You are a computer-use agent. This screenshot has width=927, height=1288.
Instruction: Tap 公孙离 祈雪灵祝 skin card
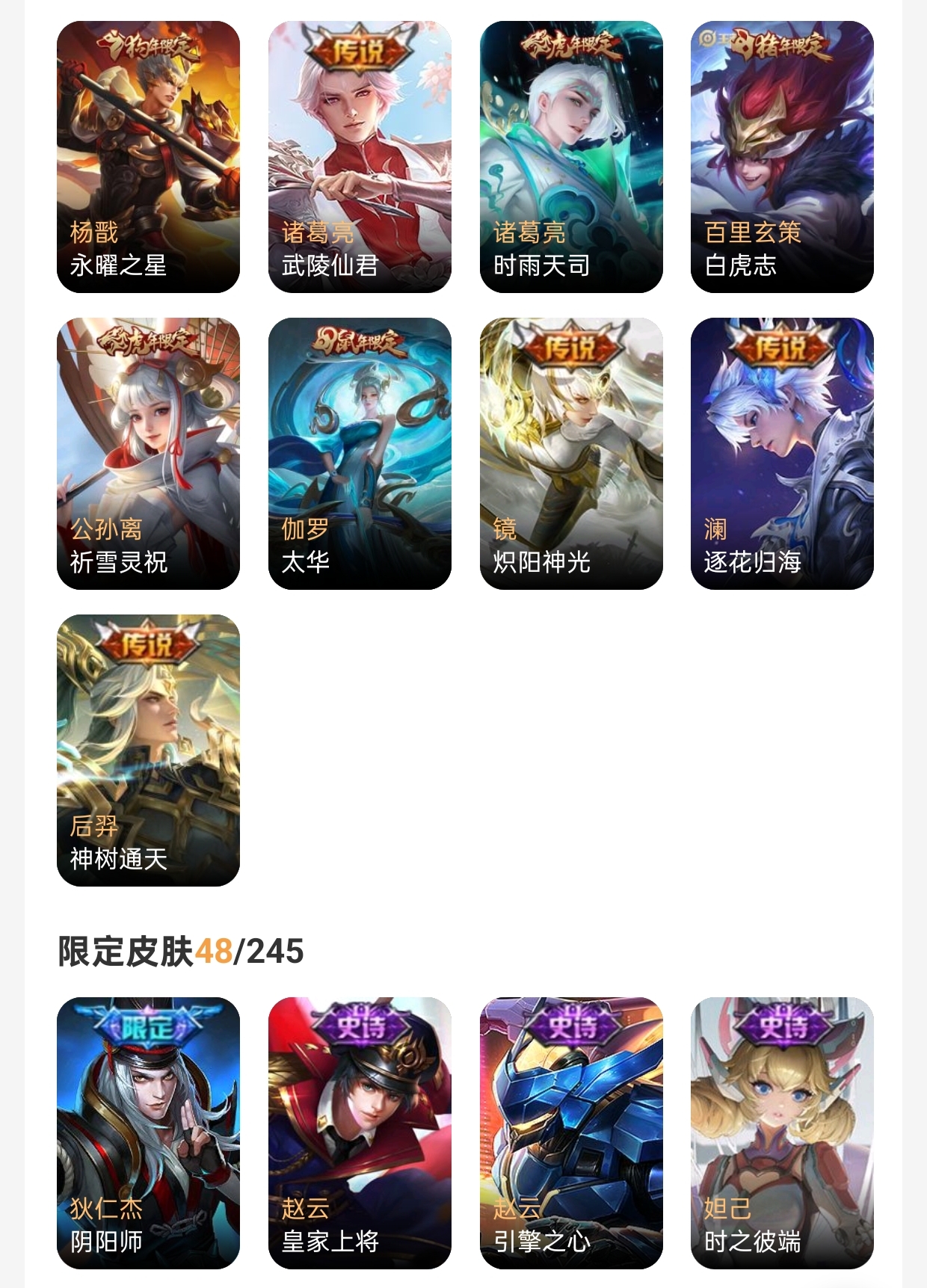click(x=148, y=454)
